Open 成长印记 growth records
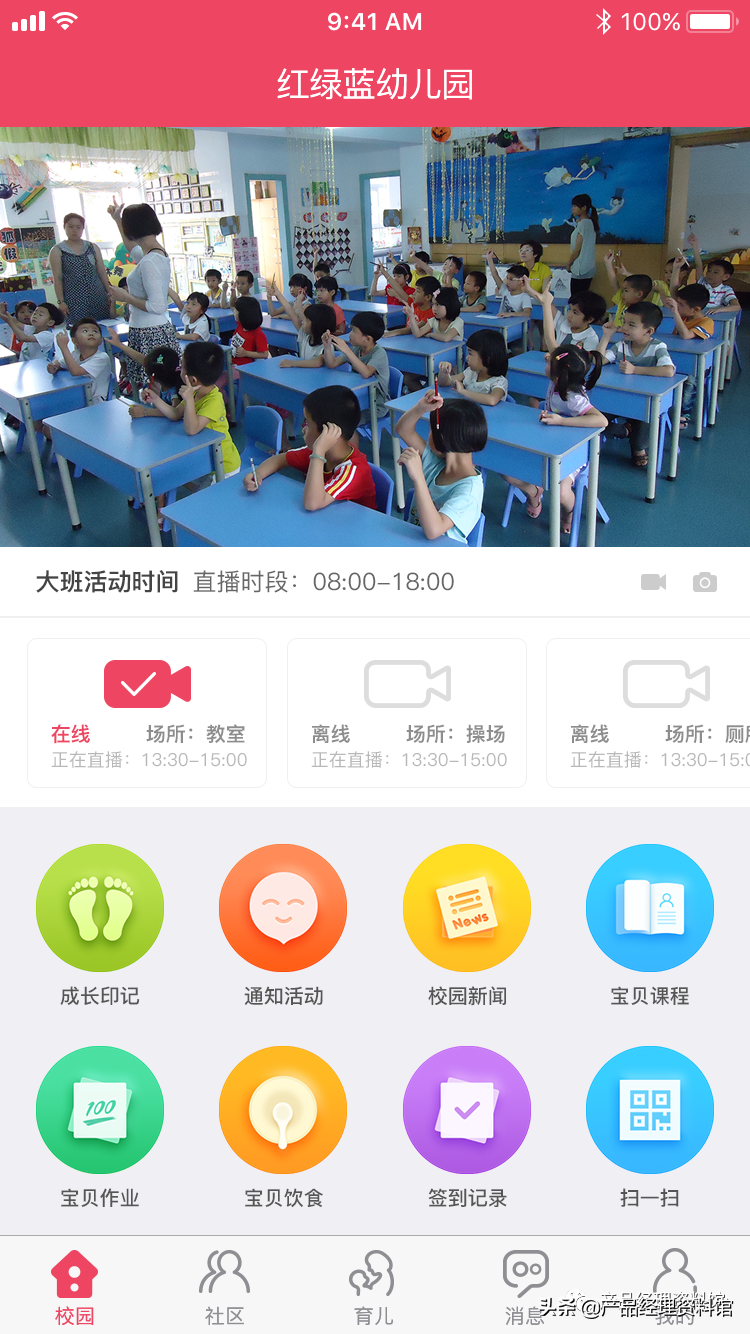Image resolution: width=750 pixels, height=1334 pixels. 100,908
